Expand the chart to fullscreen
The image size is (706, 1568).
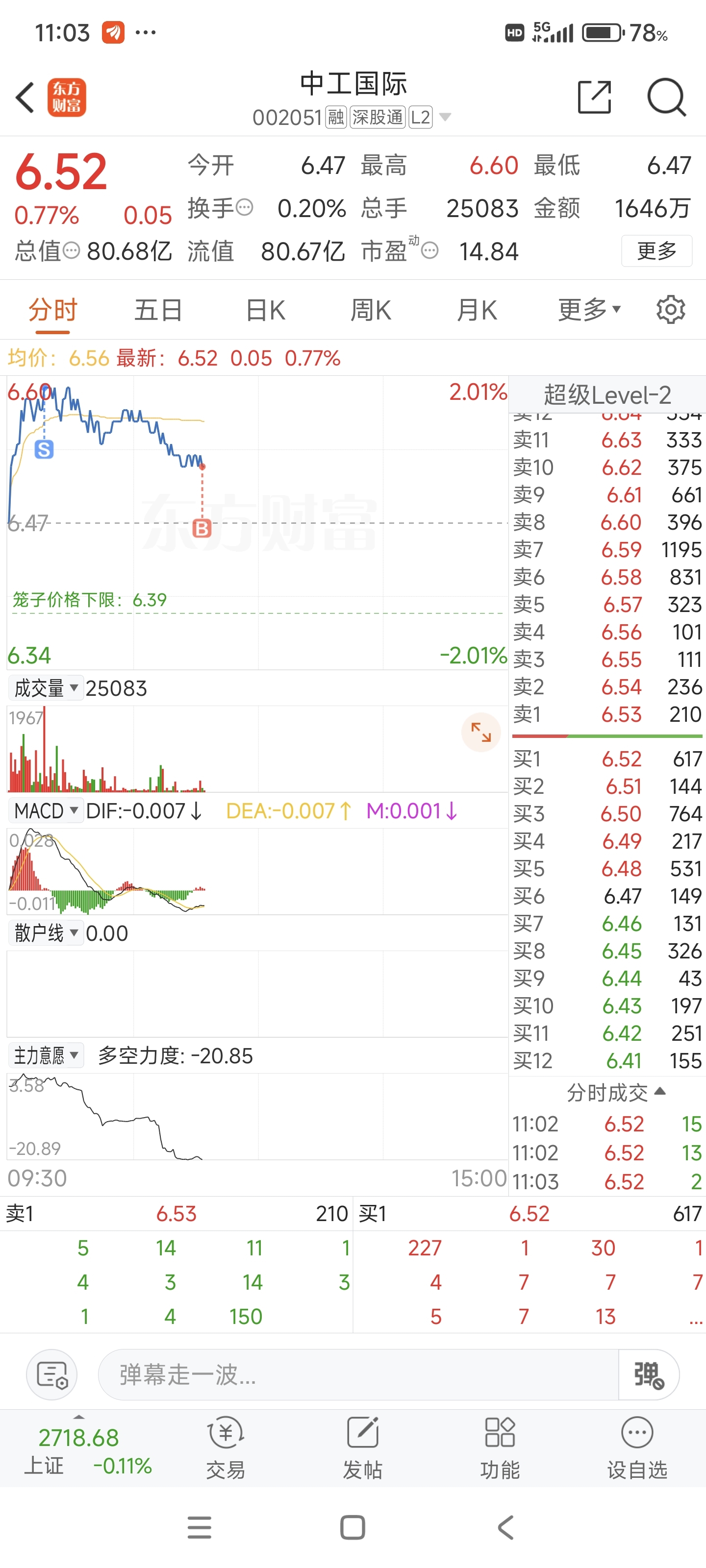[480, 732]
